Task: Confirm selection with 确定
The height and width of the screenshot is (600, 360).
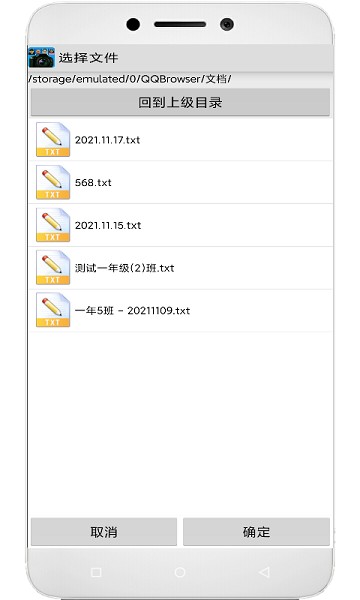Action: [x=256, y=532]
